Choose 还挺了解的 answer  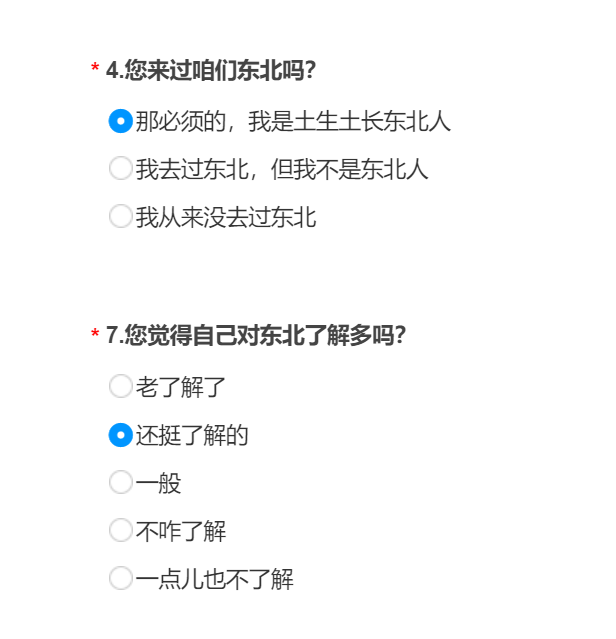tap(120, 435)
